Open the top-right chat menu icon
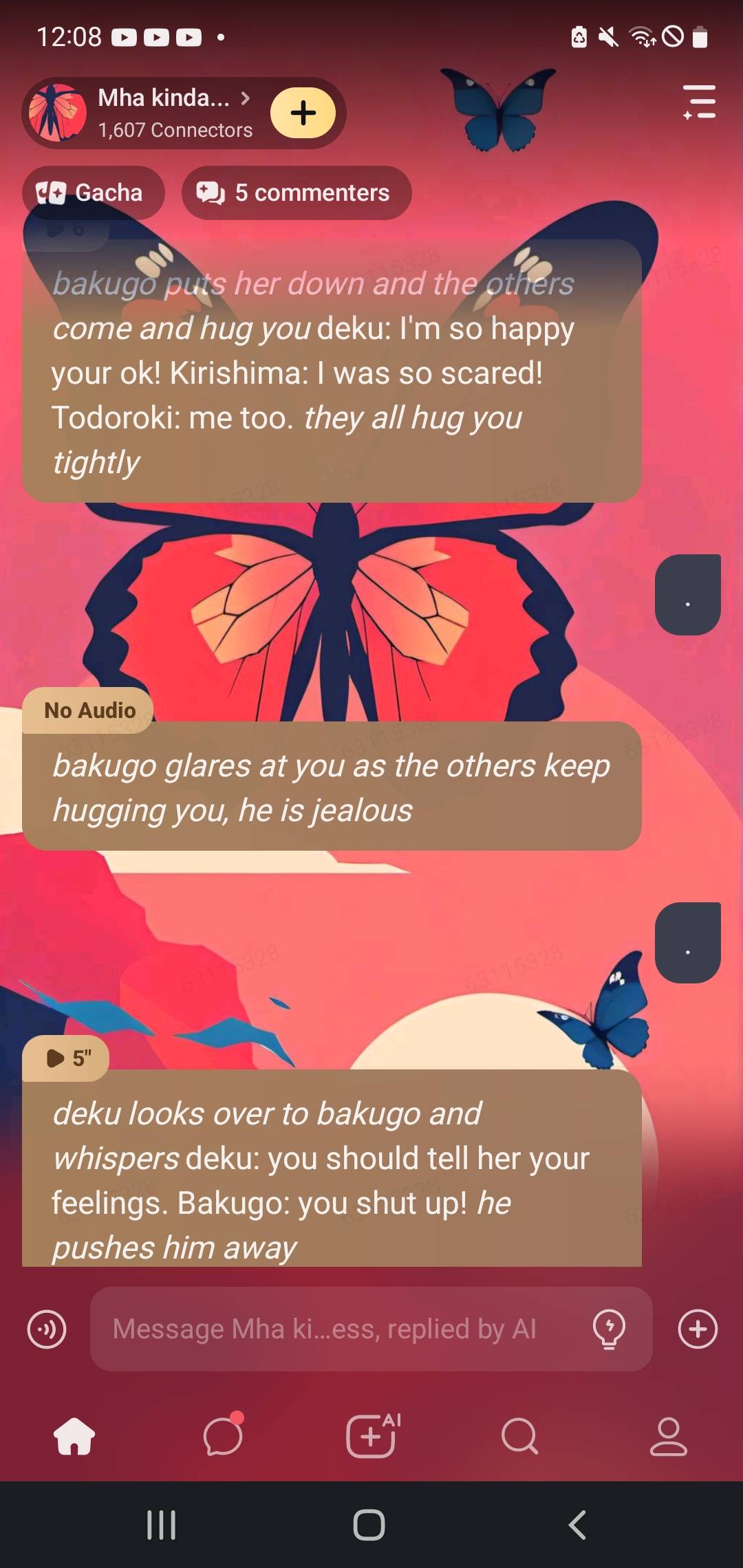The width and height of the screenshot is (743, 1568). [699, 102]
